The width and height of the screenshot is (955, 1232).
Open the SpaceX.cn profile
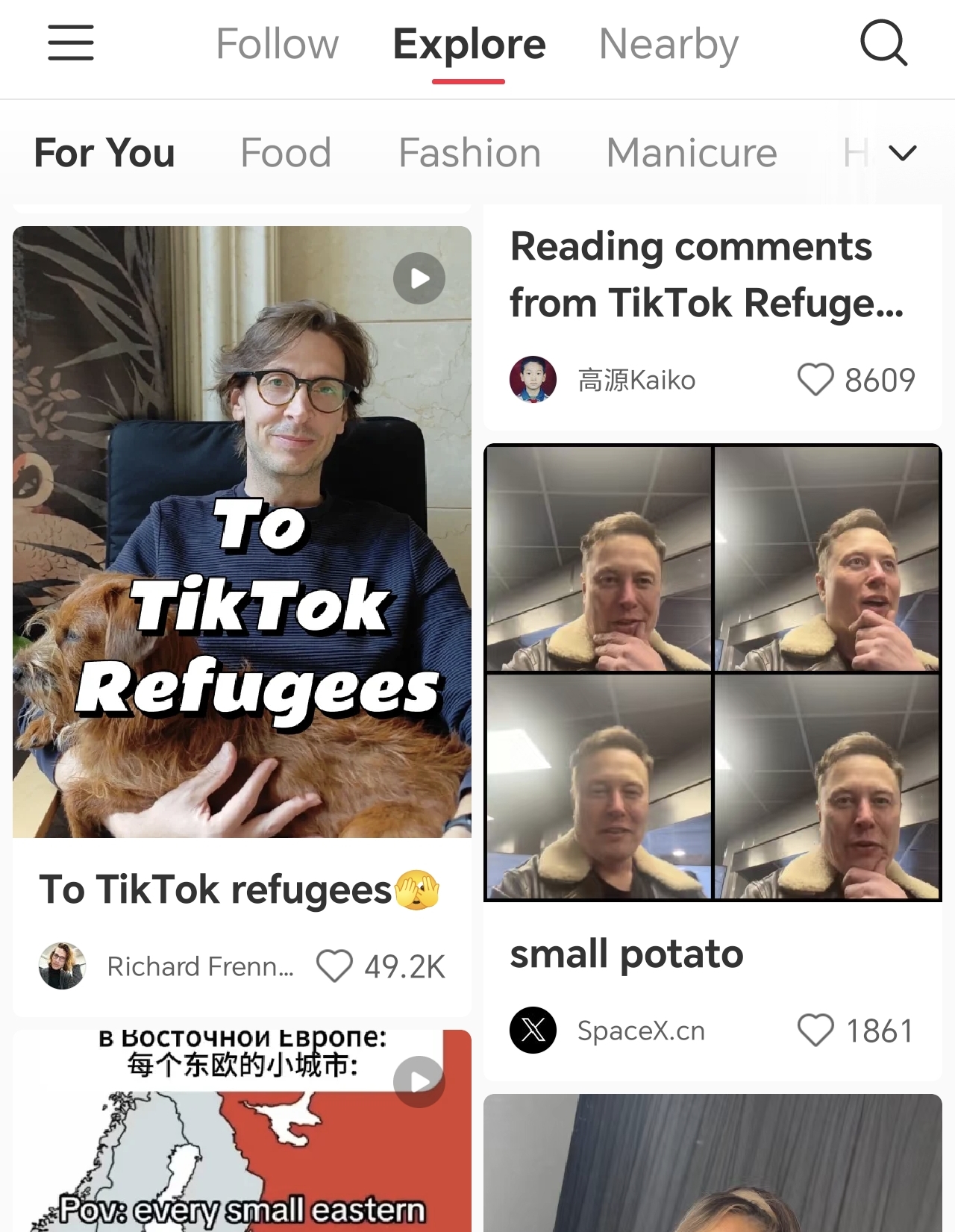(533, 1031)
